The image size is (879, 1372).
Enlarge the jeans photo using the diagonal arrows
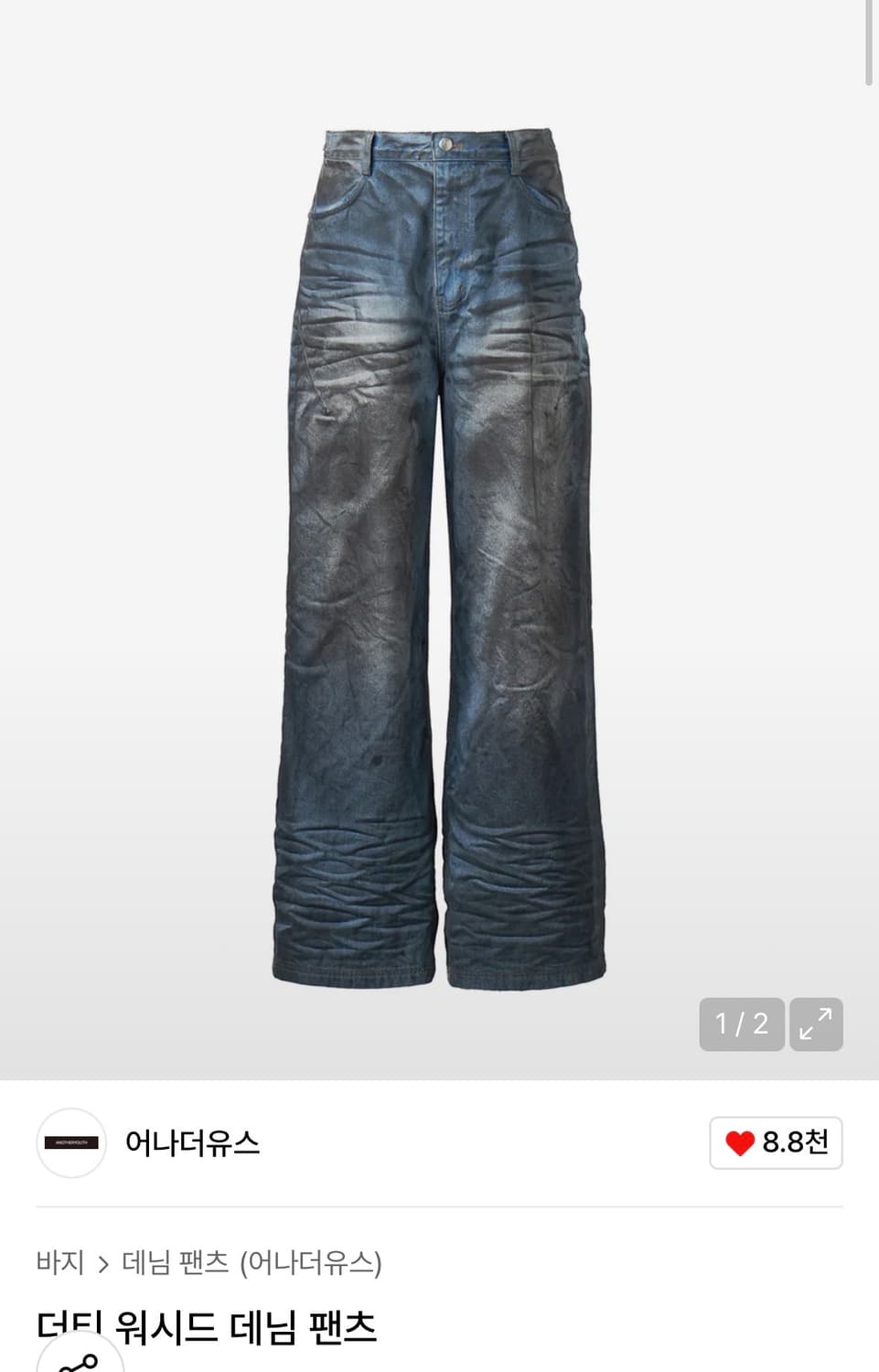coord(818,1024)
